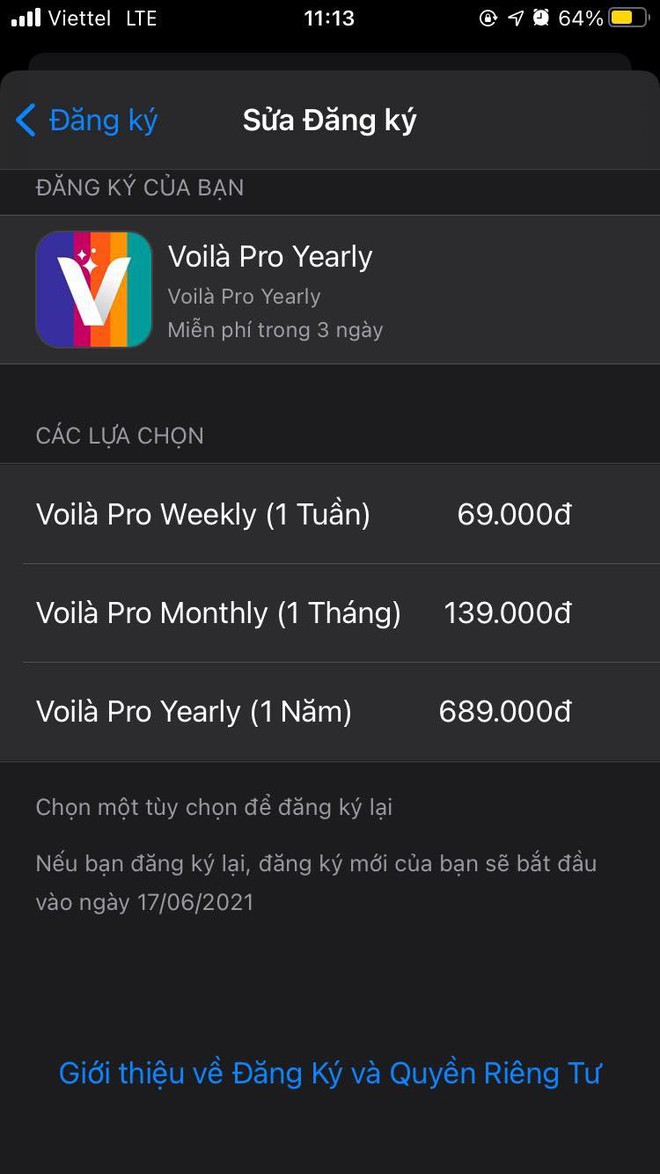The image size is (660, 1174).
Task: Go back to Đăng ký
Action: pos(87,121)
